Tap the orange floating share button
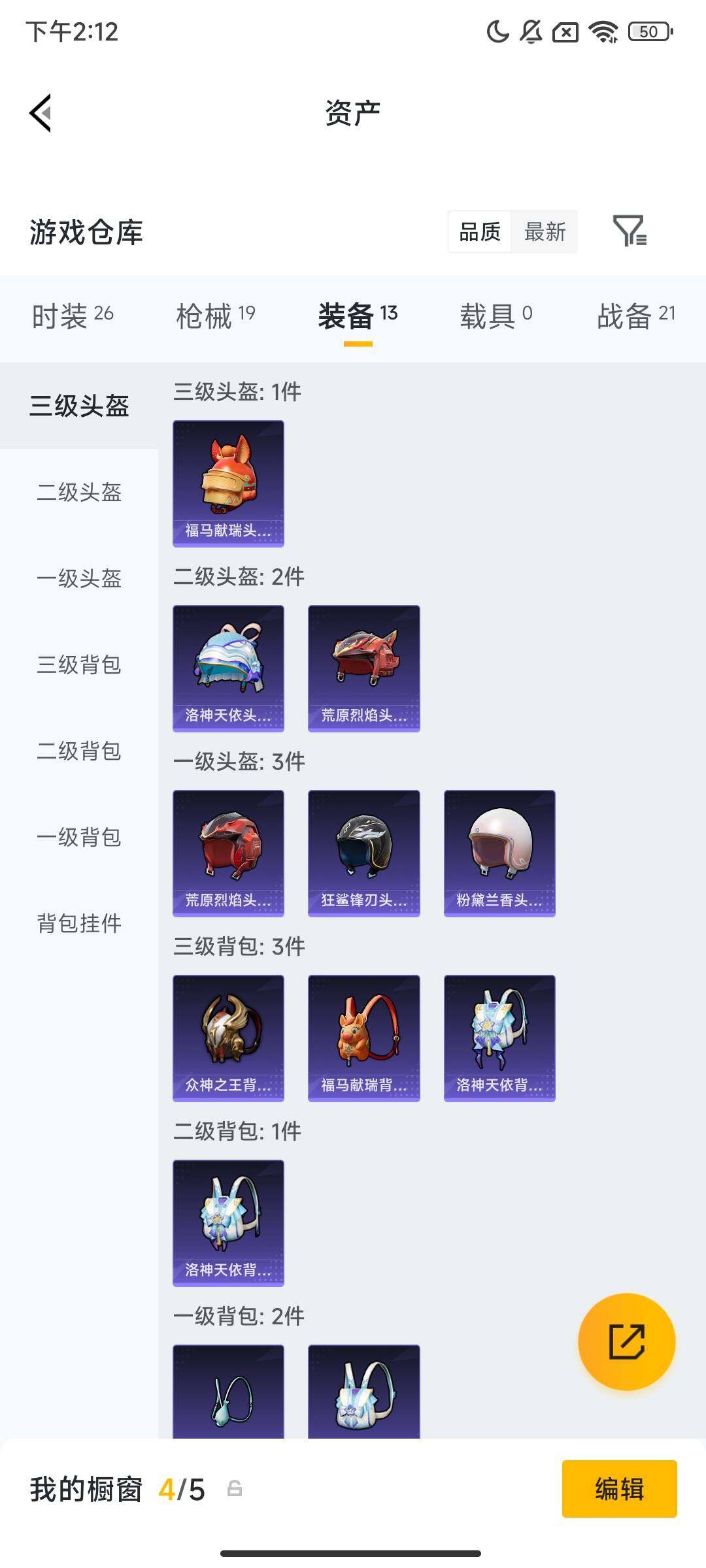This screenshot has width=706, height=1568. (626, 1342)
